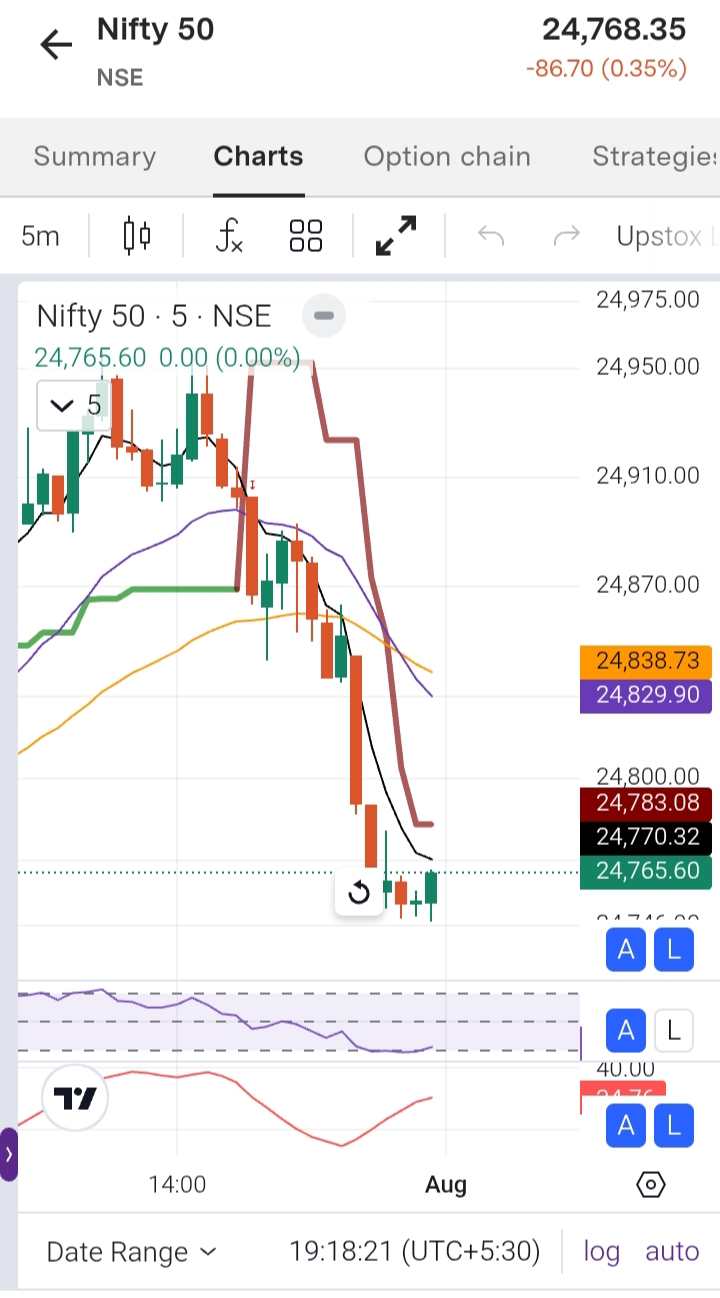This screenshot has width=720, height=1298.
Task: Switch to the Summary tab
Action: (x=95, y=157)
